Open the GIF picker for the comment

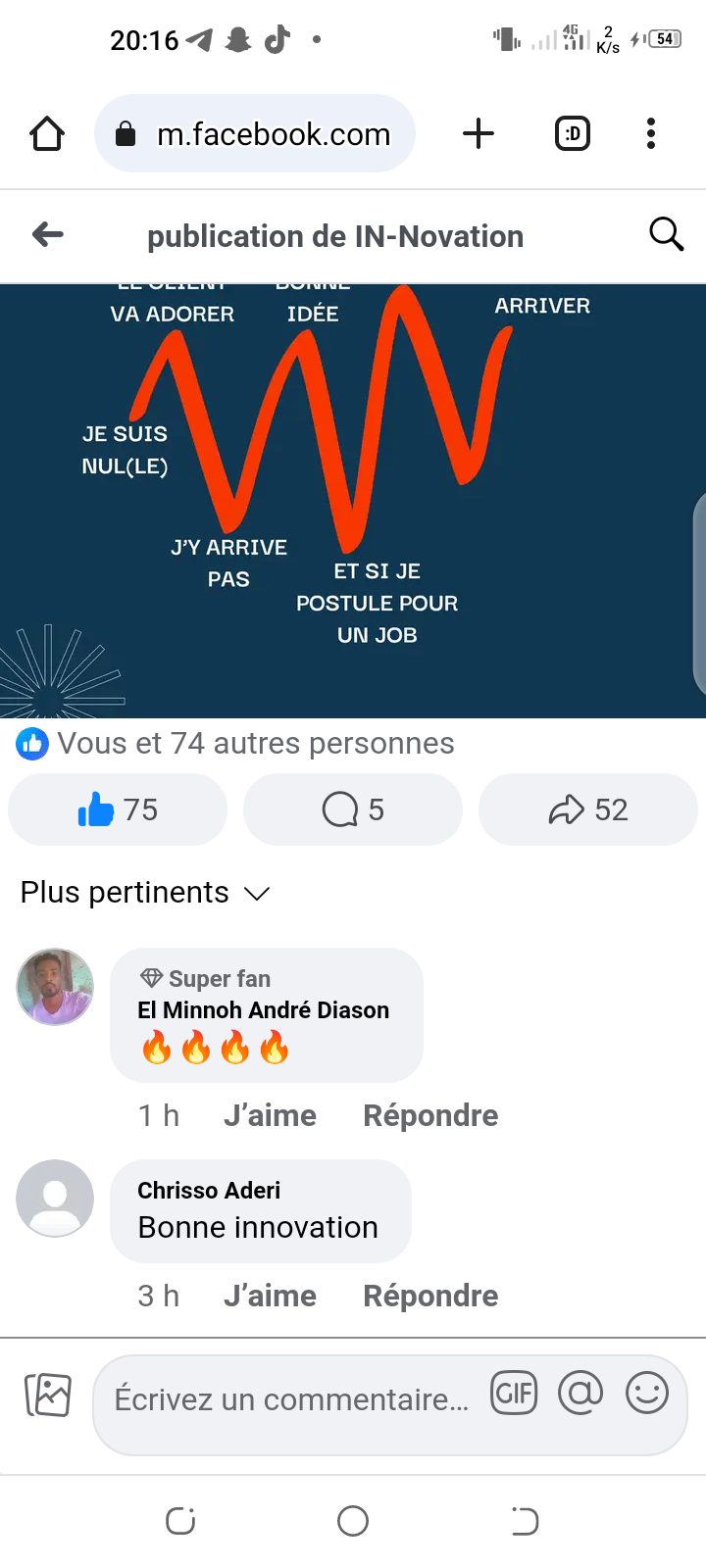point(515,1393)
